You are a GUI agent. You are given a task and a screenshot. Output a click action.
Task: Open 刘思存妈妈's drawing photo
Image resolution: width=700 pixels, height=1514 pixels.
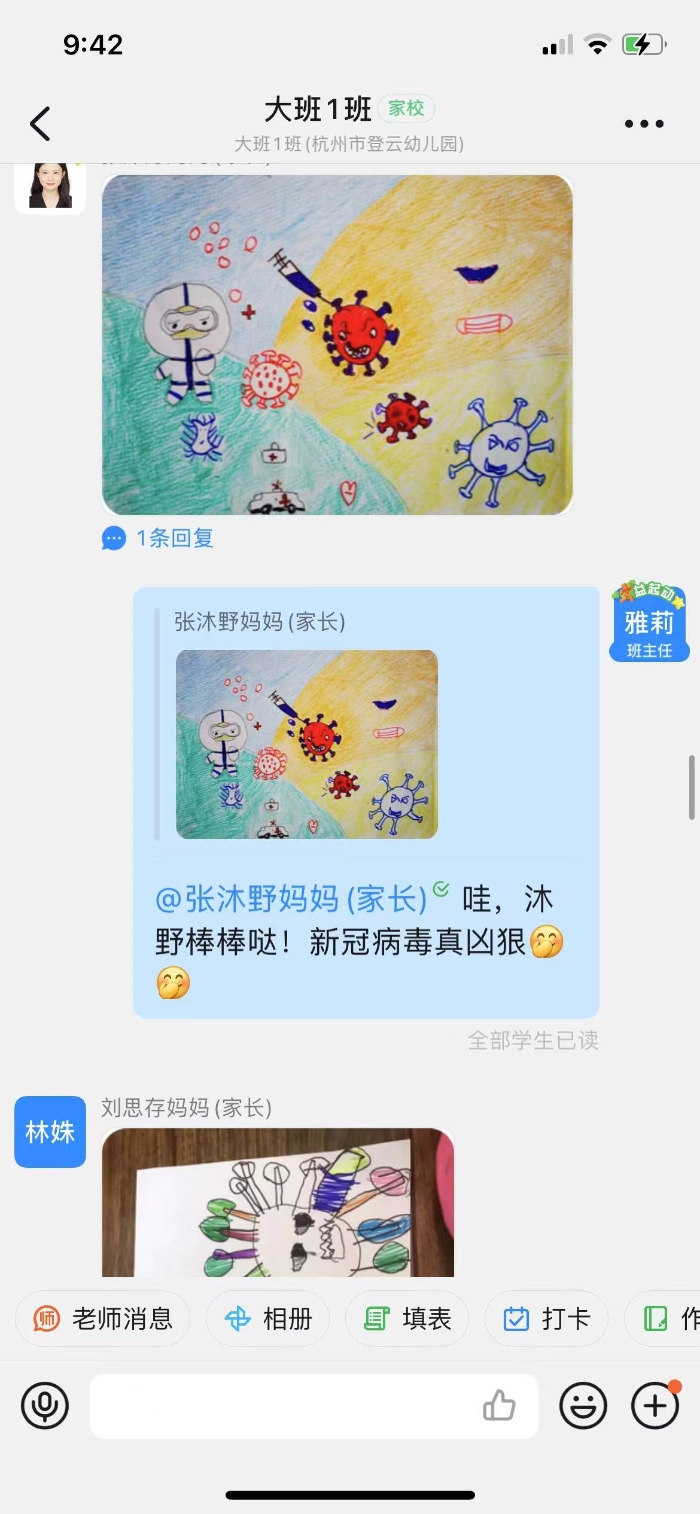pyautogui.click(x=278, y=1203)
